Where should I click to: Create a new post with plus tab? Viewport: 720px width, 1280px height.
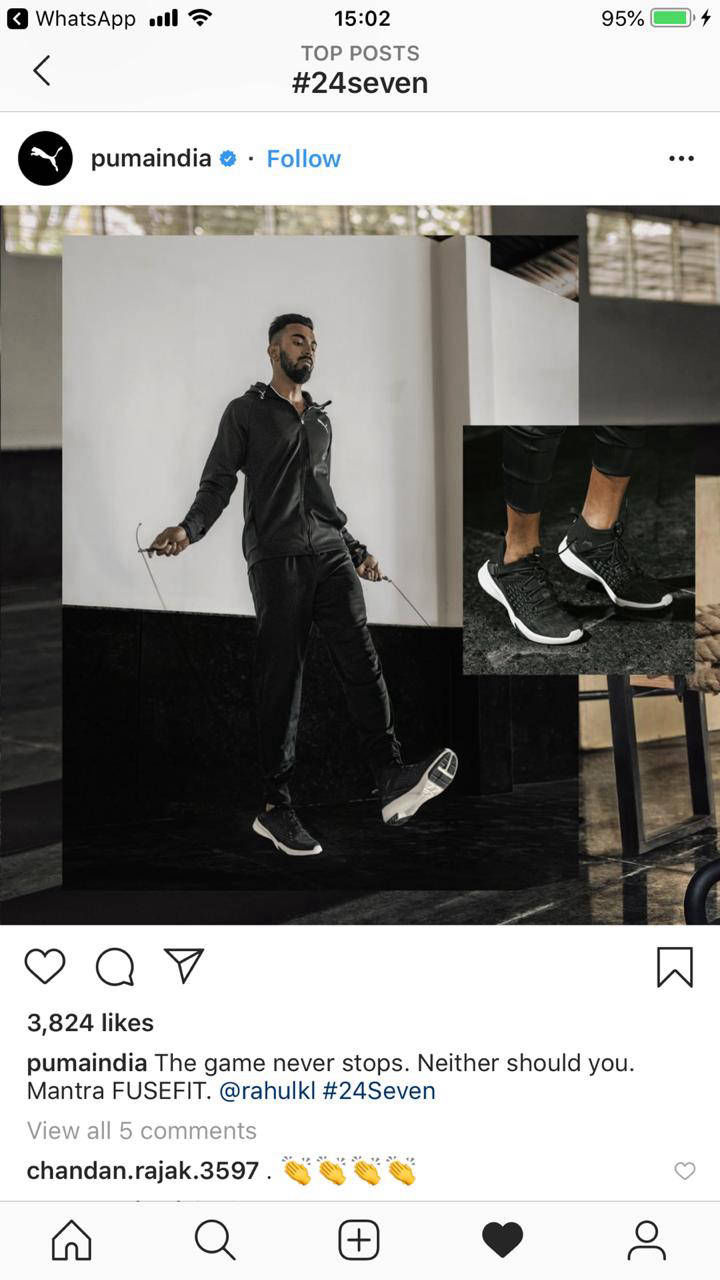(359, 1241)
